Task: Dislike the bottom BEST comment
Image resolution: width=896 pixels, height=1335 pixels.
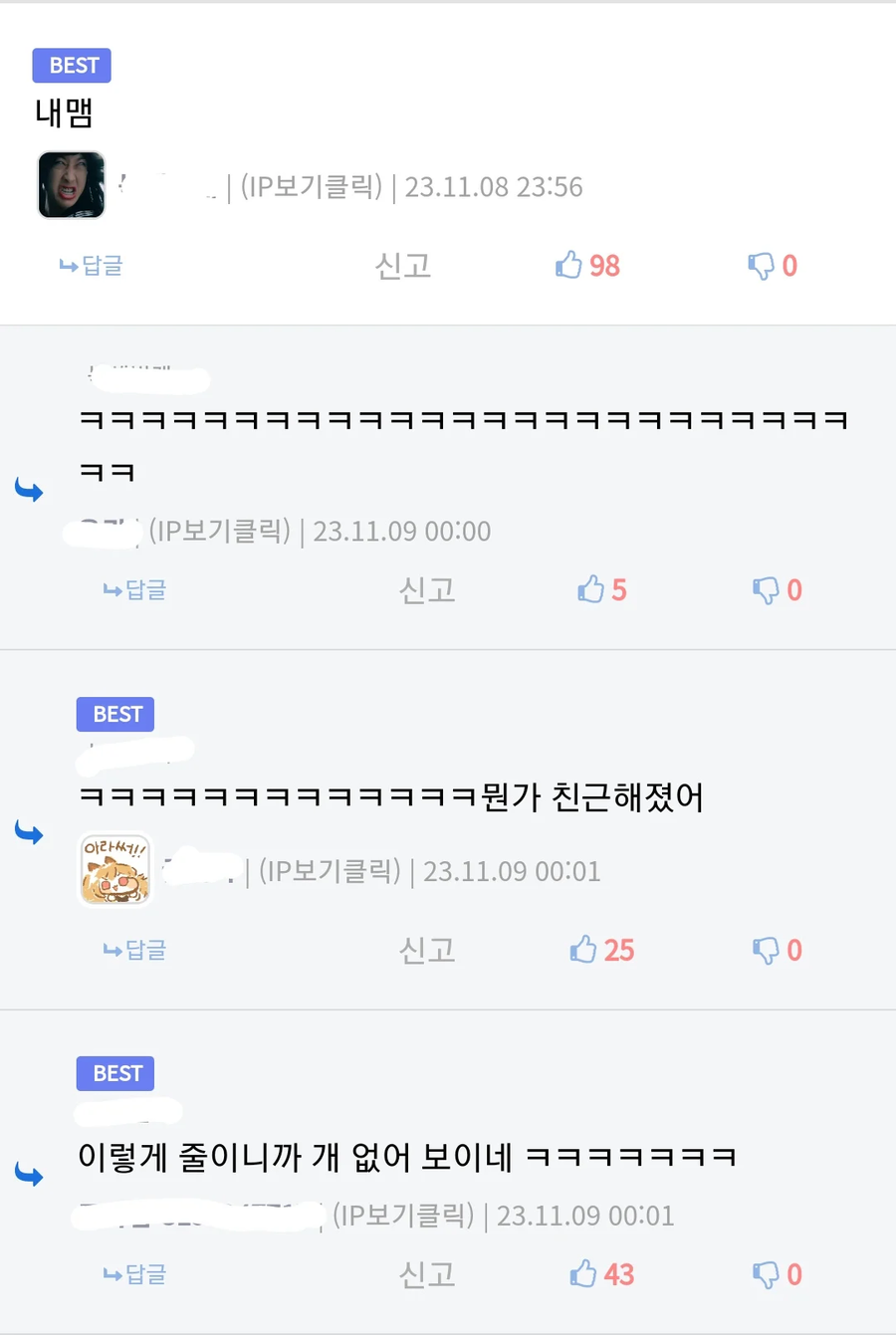Action: click(767, 1273)
